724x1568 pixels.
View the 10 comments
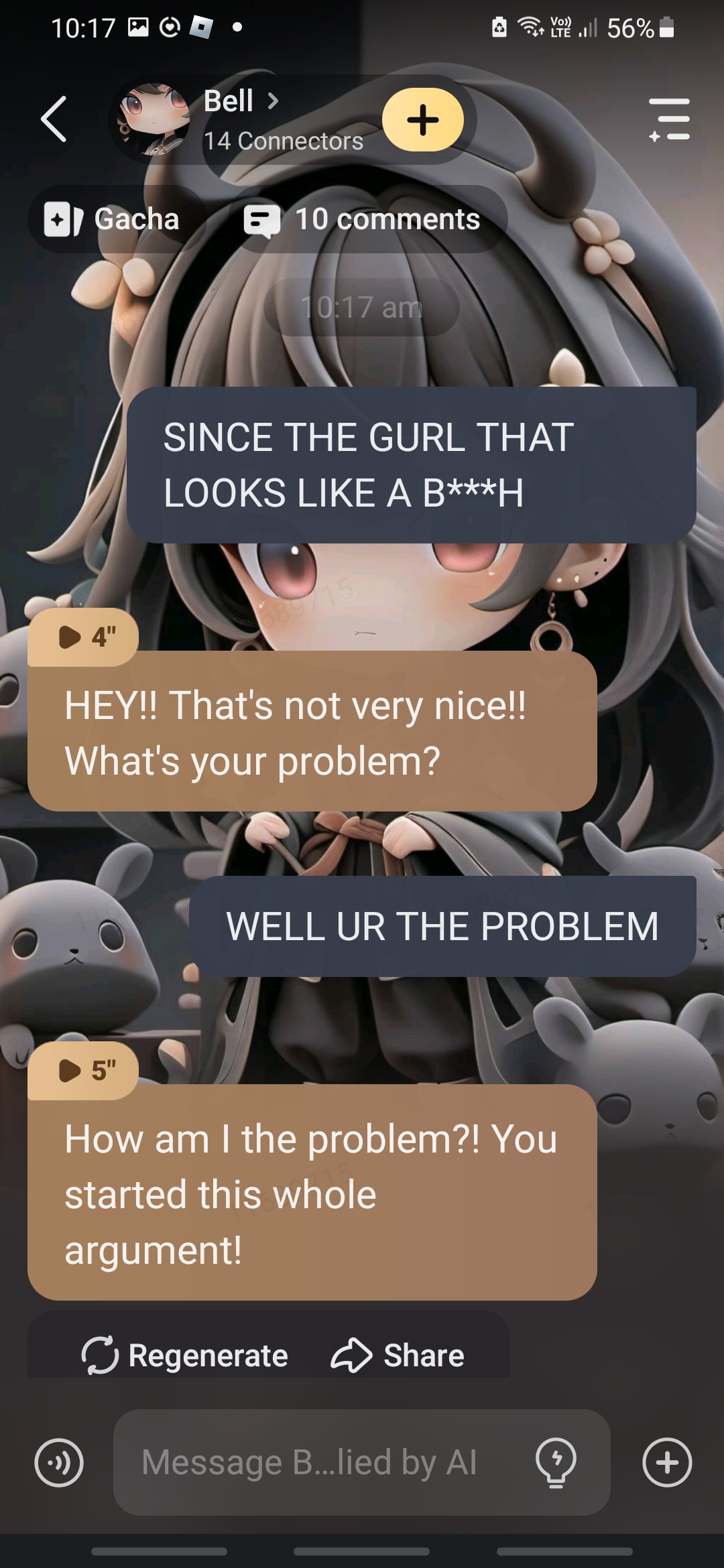tap(363, 219)
